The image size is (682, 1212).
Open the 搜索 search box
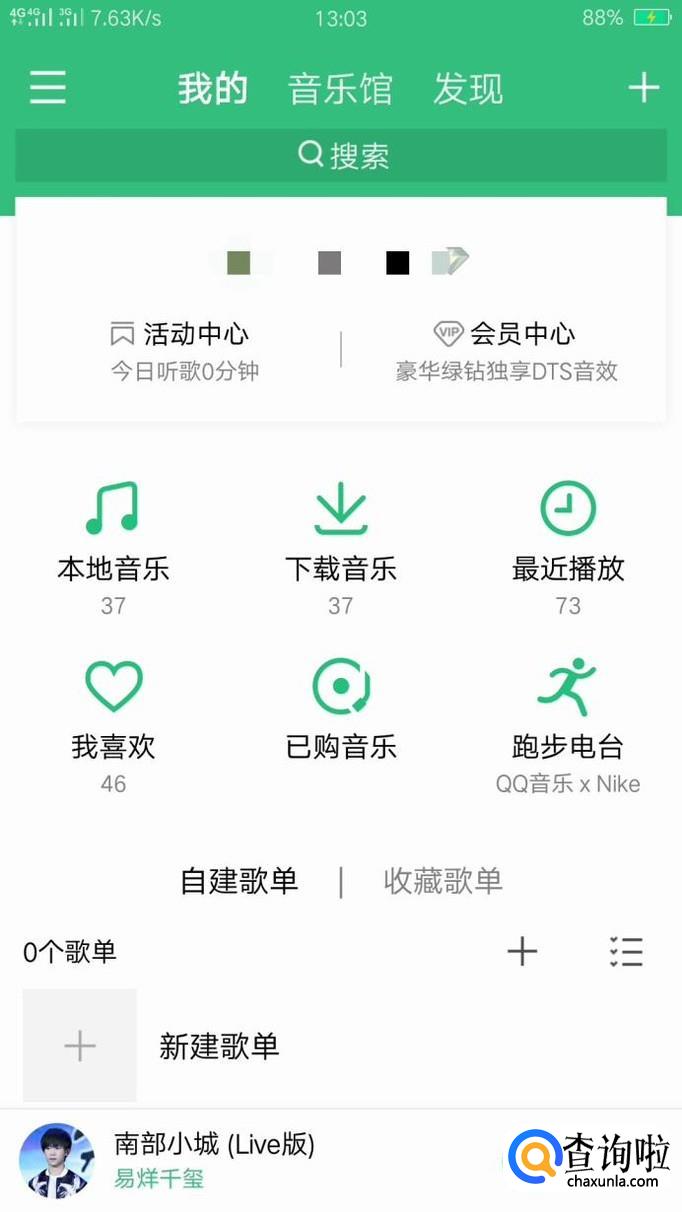(x=341, y=155)
